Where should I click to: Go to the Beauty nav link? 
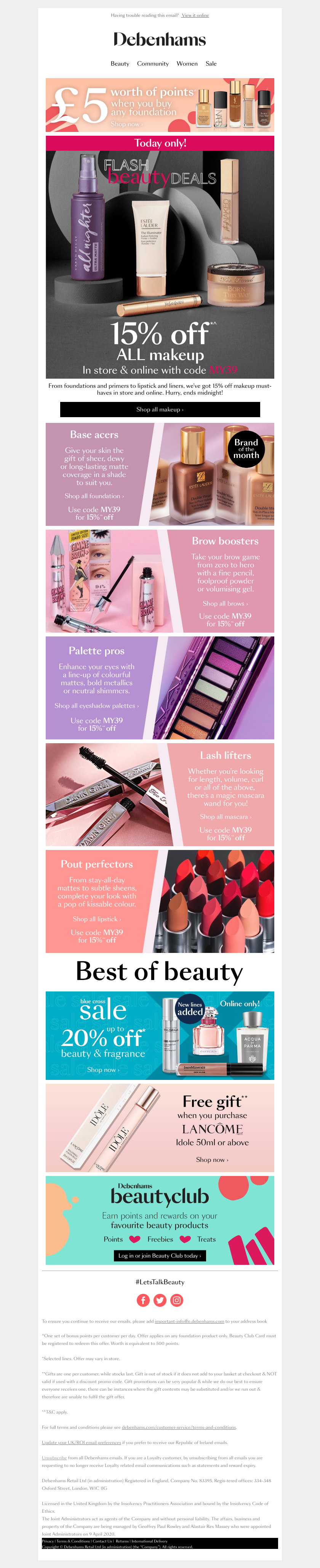coord(120,63)
